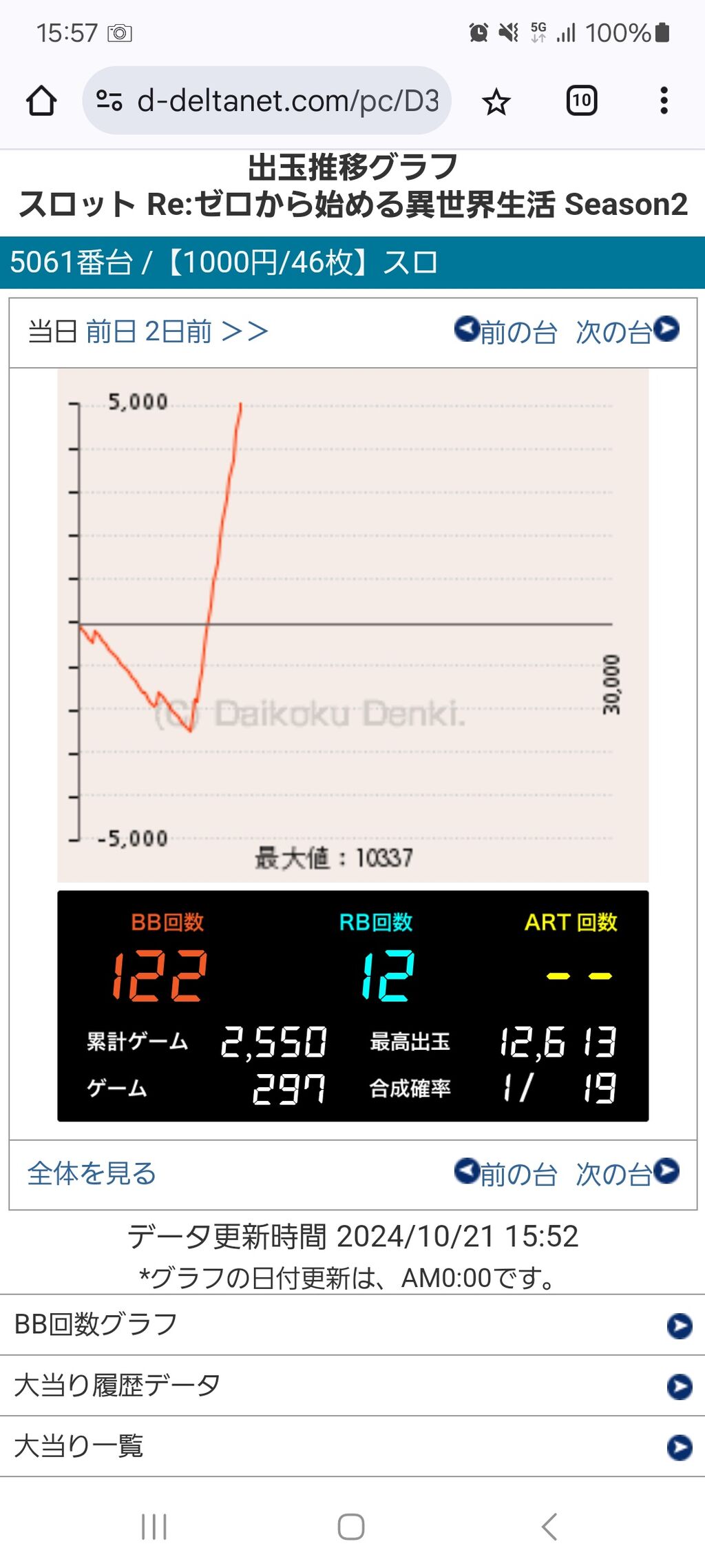This screenshot has height=1568, width=705.
Task: Show the 2日前 graph
Action: tap(178, 332)
